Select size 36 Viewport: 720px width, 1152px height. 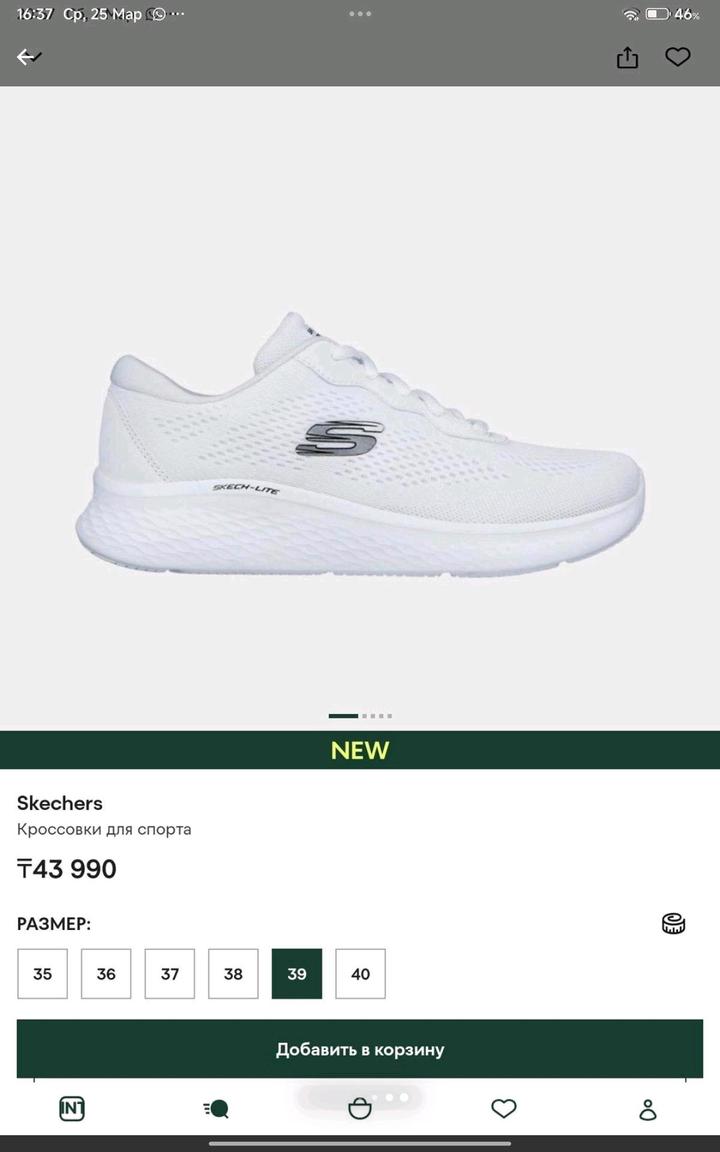pyautogui.click(x=106, y=973)
